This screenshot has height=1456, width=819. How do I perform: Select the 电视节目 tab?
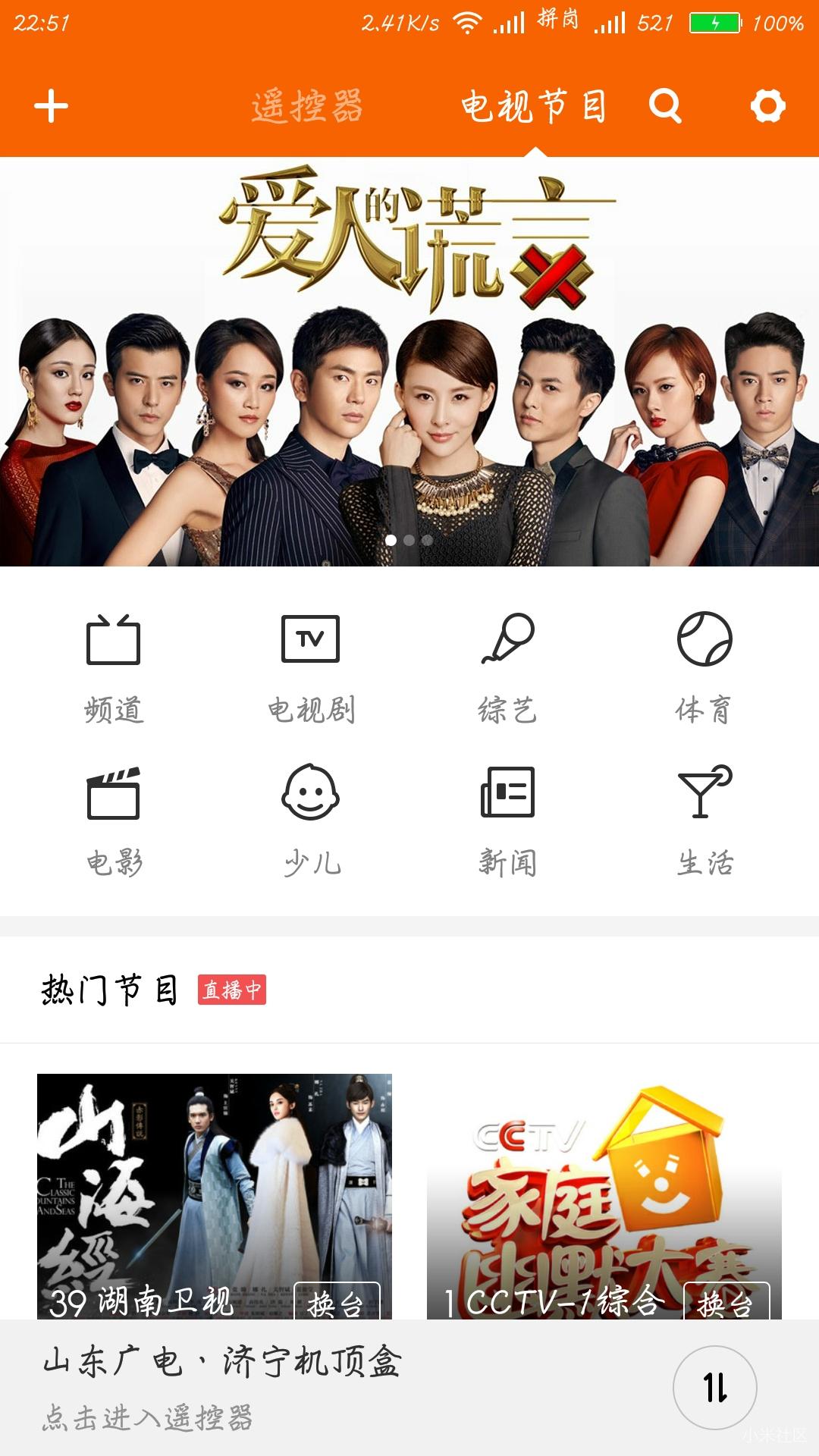[x=534, y=106]
